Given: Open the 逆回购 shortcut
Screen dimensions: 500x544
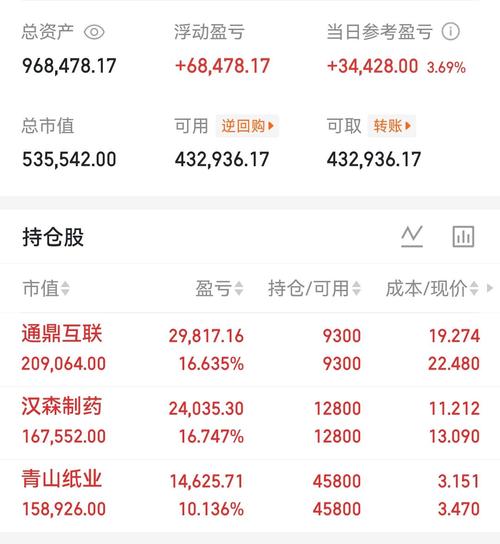Looking at the screenshot, I should pos(247,126).
